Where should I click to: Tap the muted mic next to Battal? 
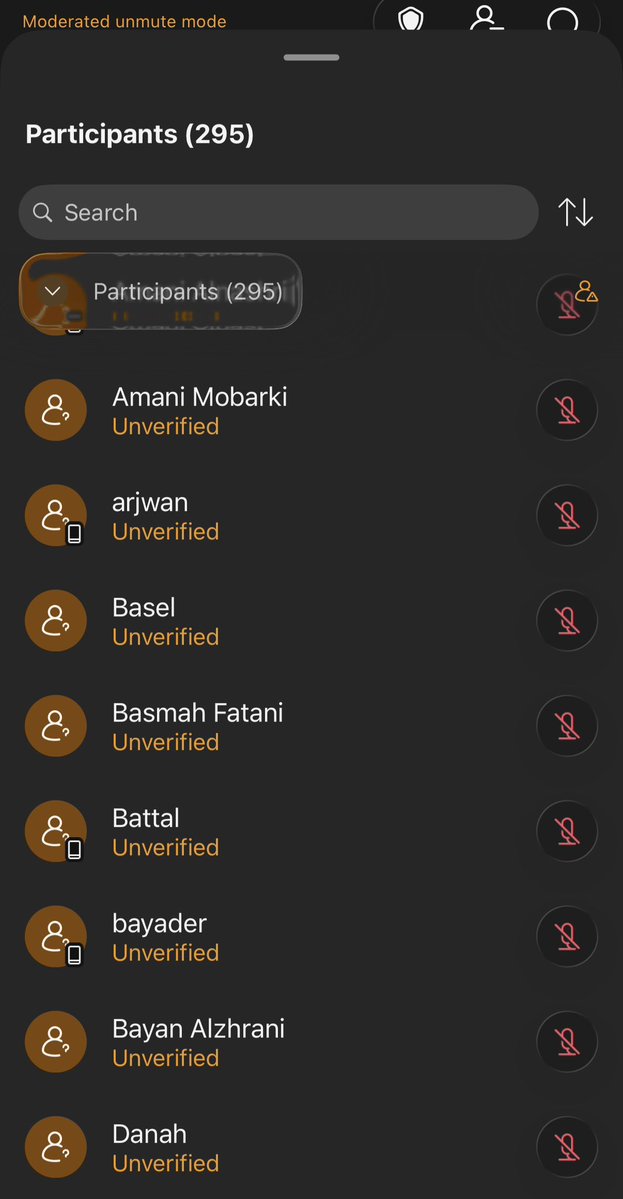(x=567, y=832)
